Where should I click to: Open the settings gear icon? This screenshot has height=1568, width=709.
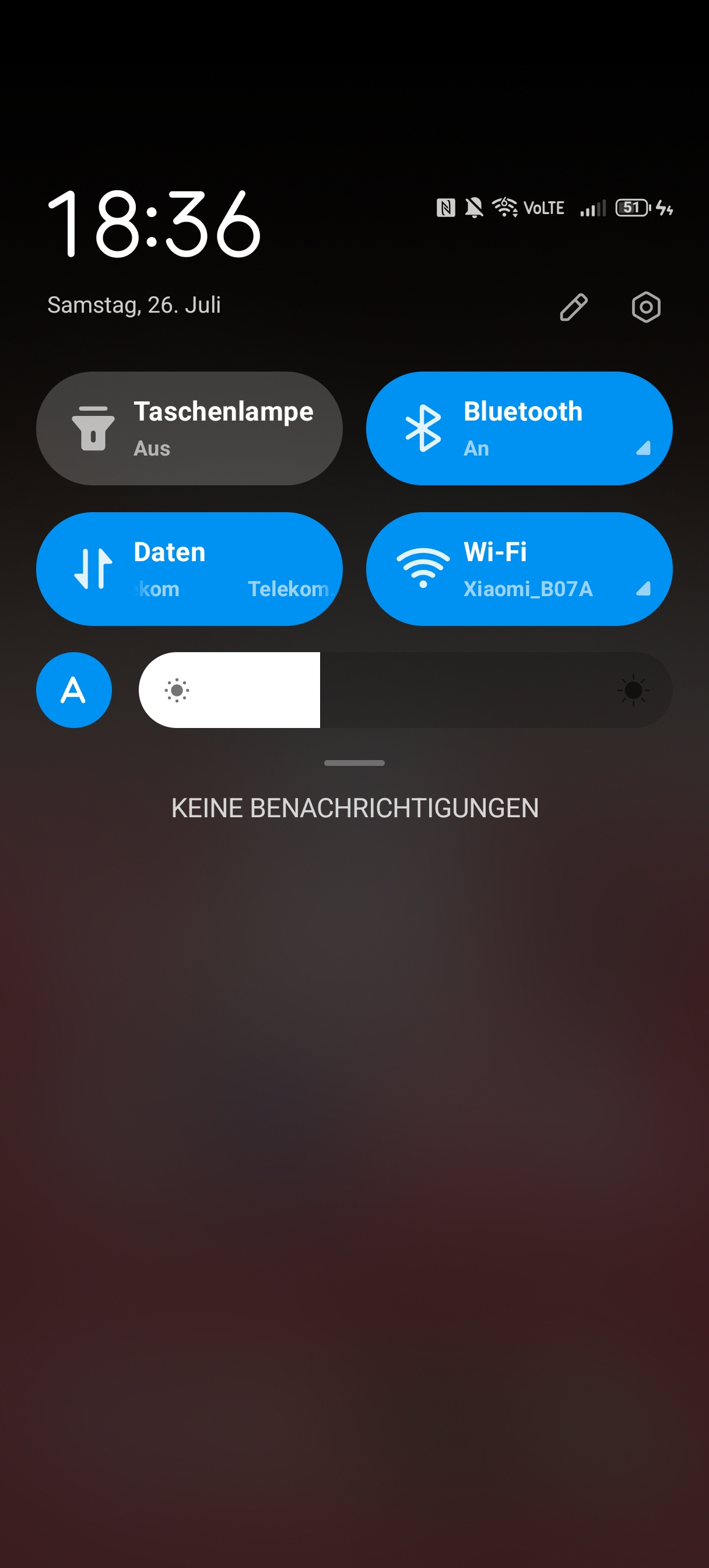click(645, 307)
